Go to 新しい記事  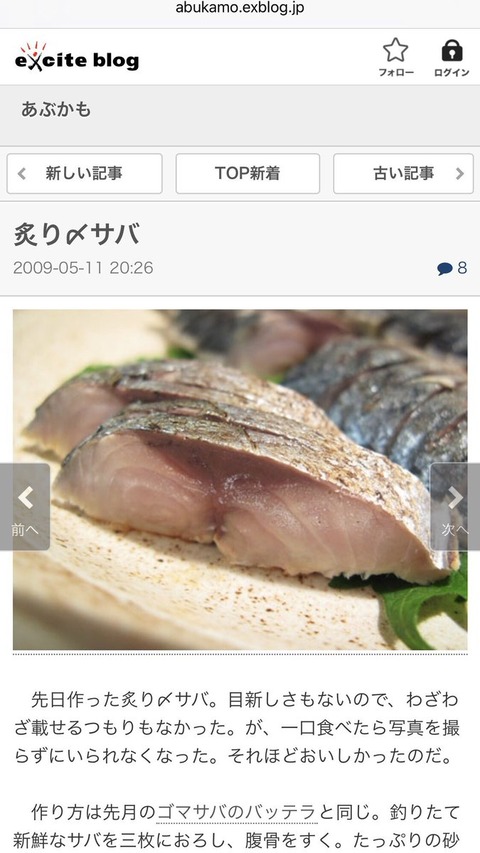pyautogui.click(x=84, y=174)
